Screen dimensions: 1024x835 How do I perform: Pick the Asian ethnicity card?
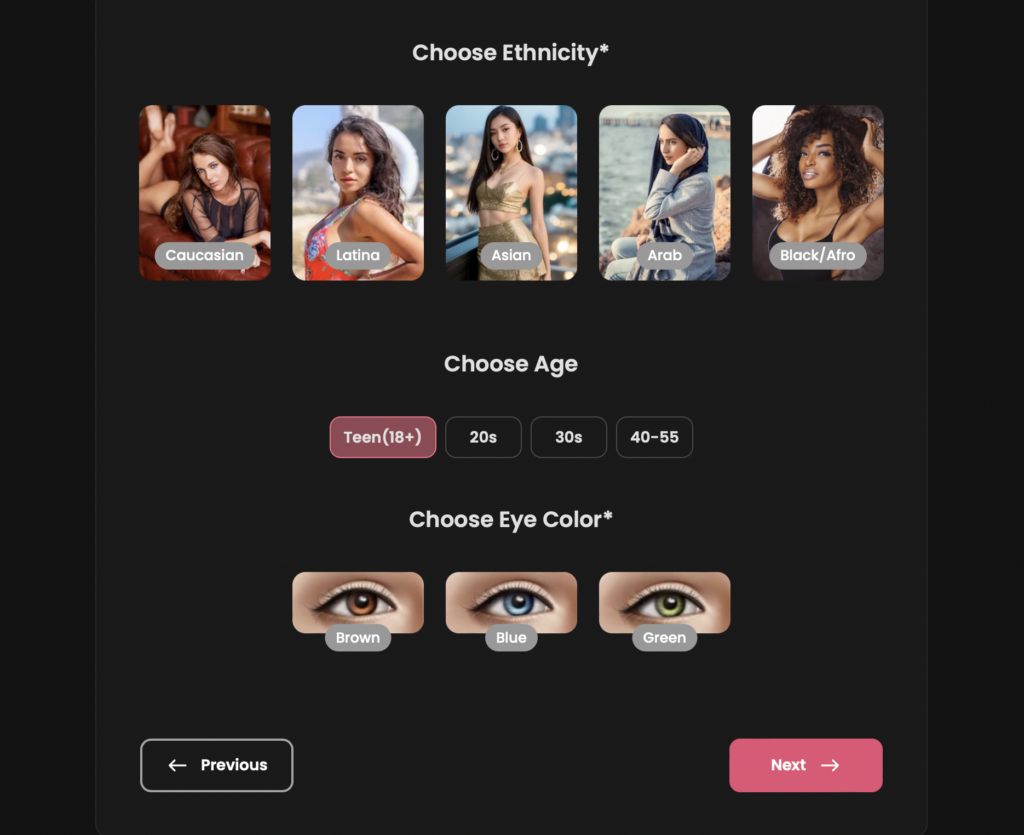click(x=511, y=192)
